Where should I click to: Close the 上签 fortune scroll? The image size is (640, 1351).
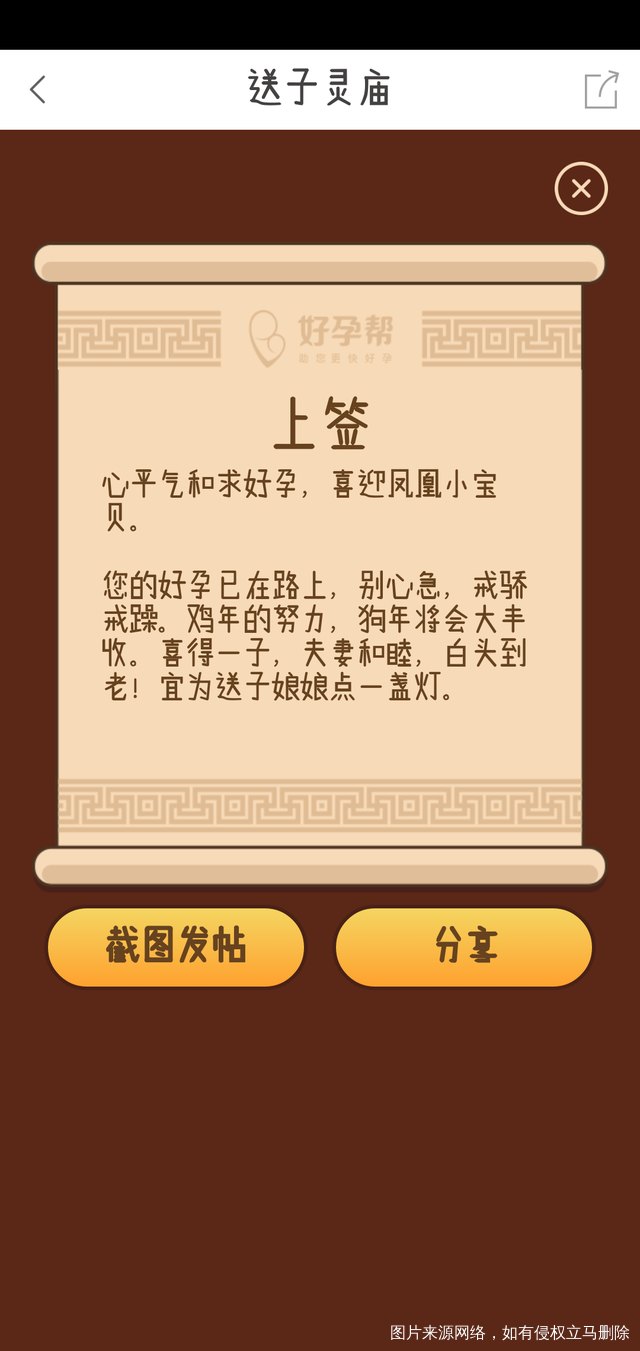[x=581, y=188]
